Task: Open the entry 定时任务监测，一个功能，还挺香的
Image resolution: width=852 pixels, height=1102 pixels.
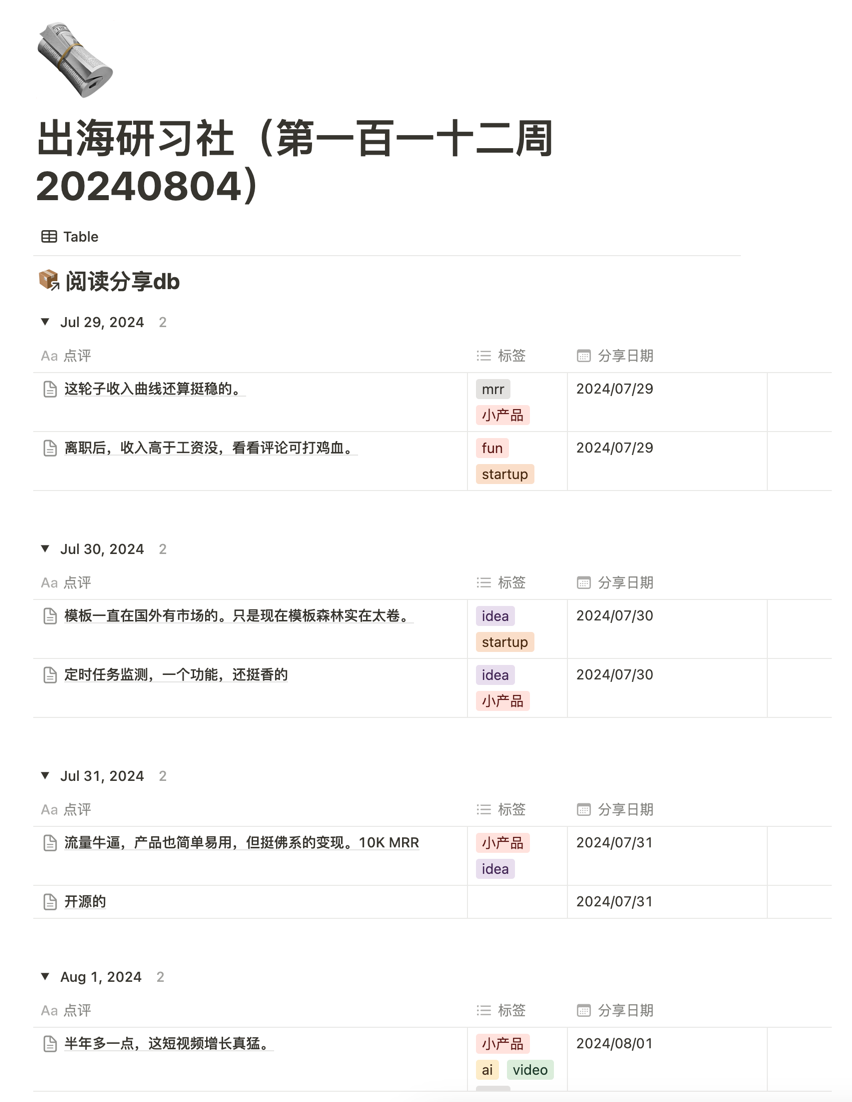Action: click(x=176, y=675)
